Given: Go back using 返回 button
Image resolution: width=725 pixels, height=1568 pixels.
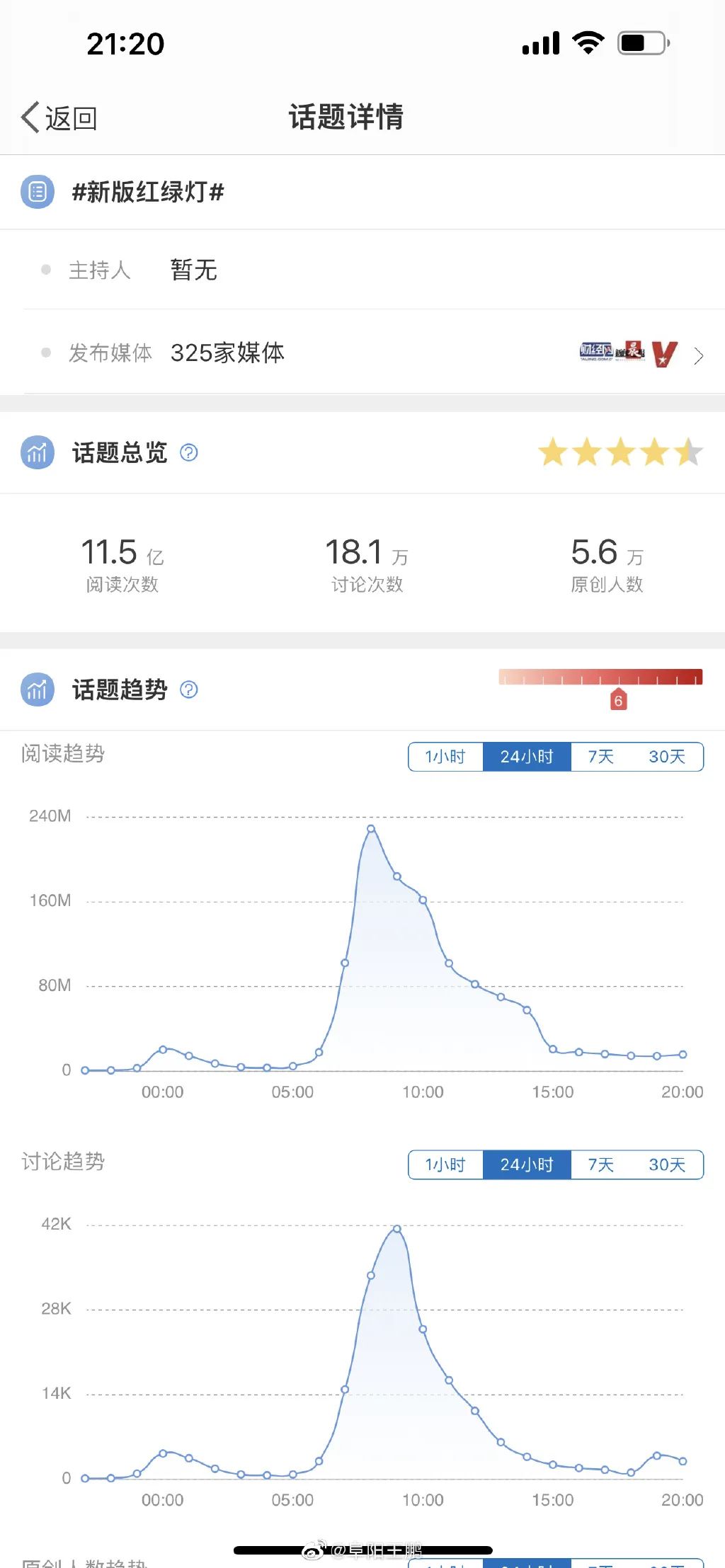Looking at the screenshot, I should [x=59, y=118].
